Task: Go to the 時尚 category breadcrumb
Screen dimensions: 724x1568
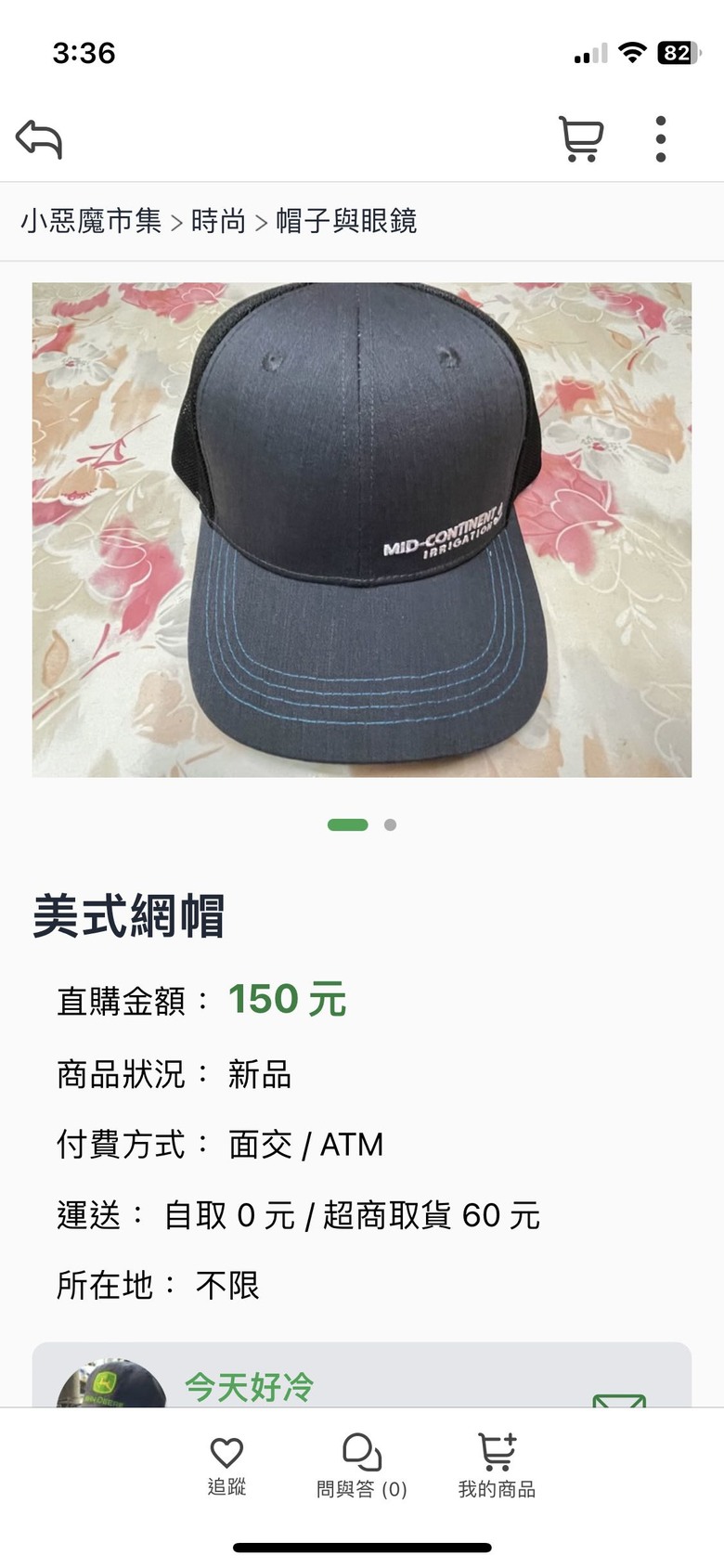Action: click(x=218, y=221)
